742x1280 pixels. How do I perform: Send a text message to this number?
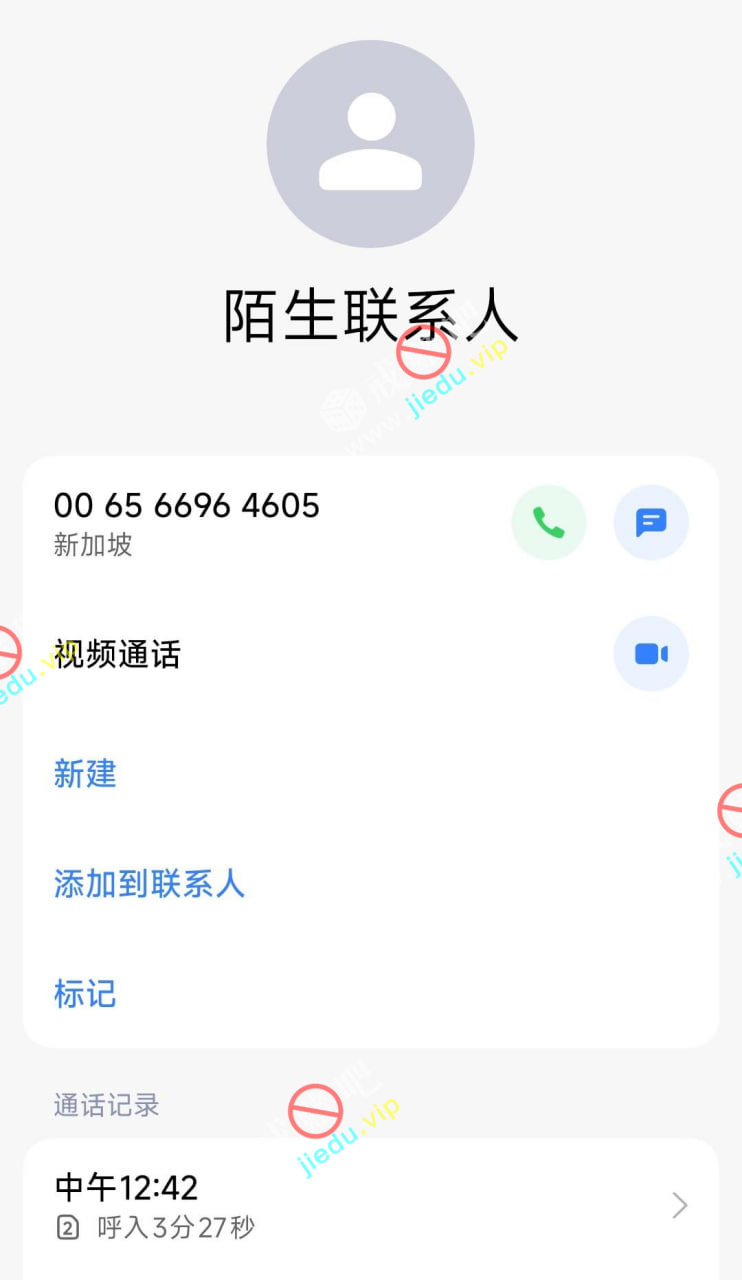click(x=651, y=522)
